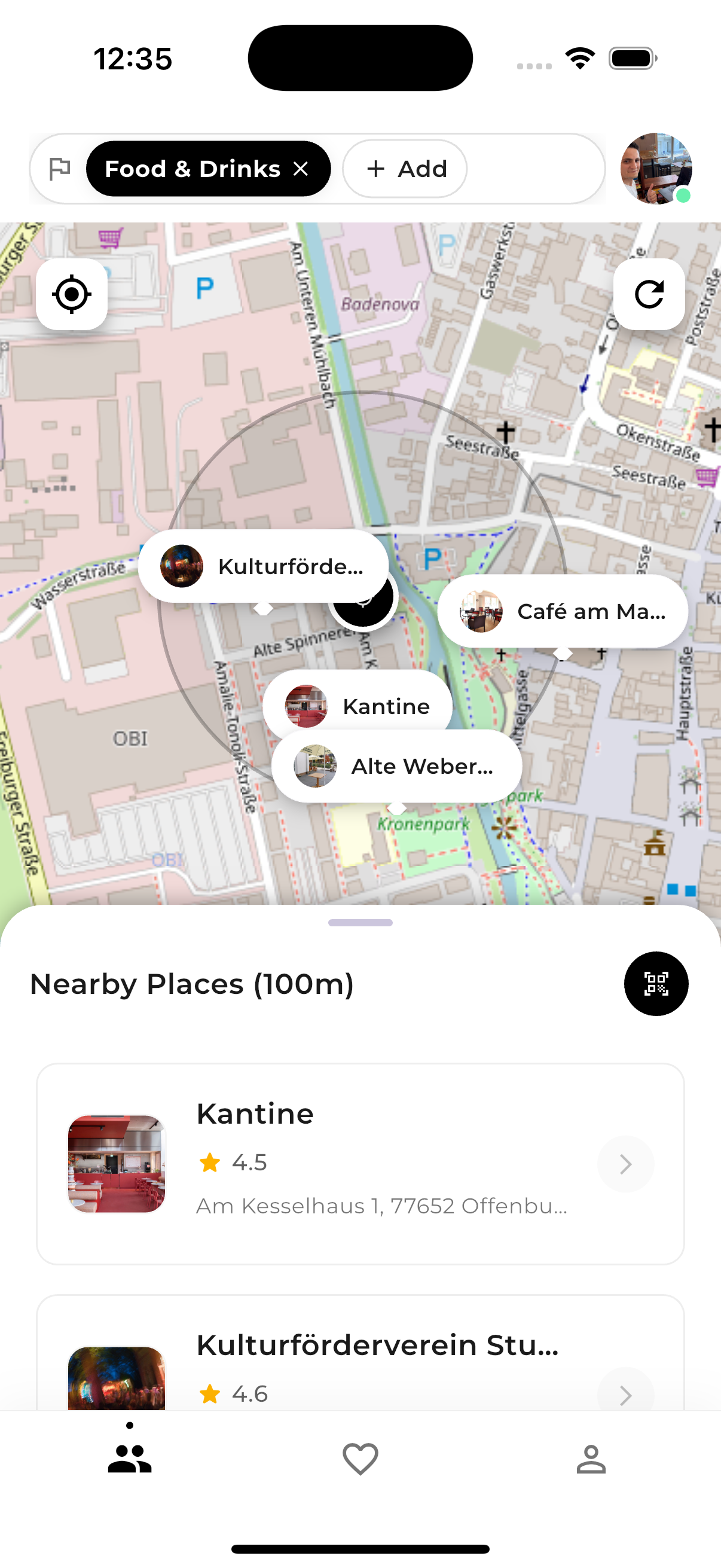The width and height of the screenshot is (721, 1568).
Task: Open the Kantine place card
Action: pyautogui.click(x=360, y=1163)
